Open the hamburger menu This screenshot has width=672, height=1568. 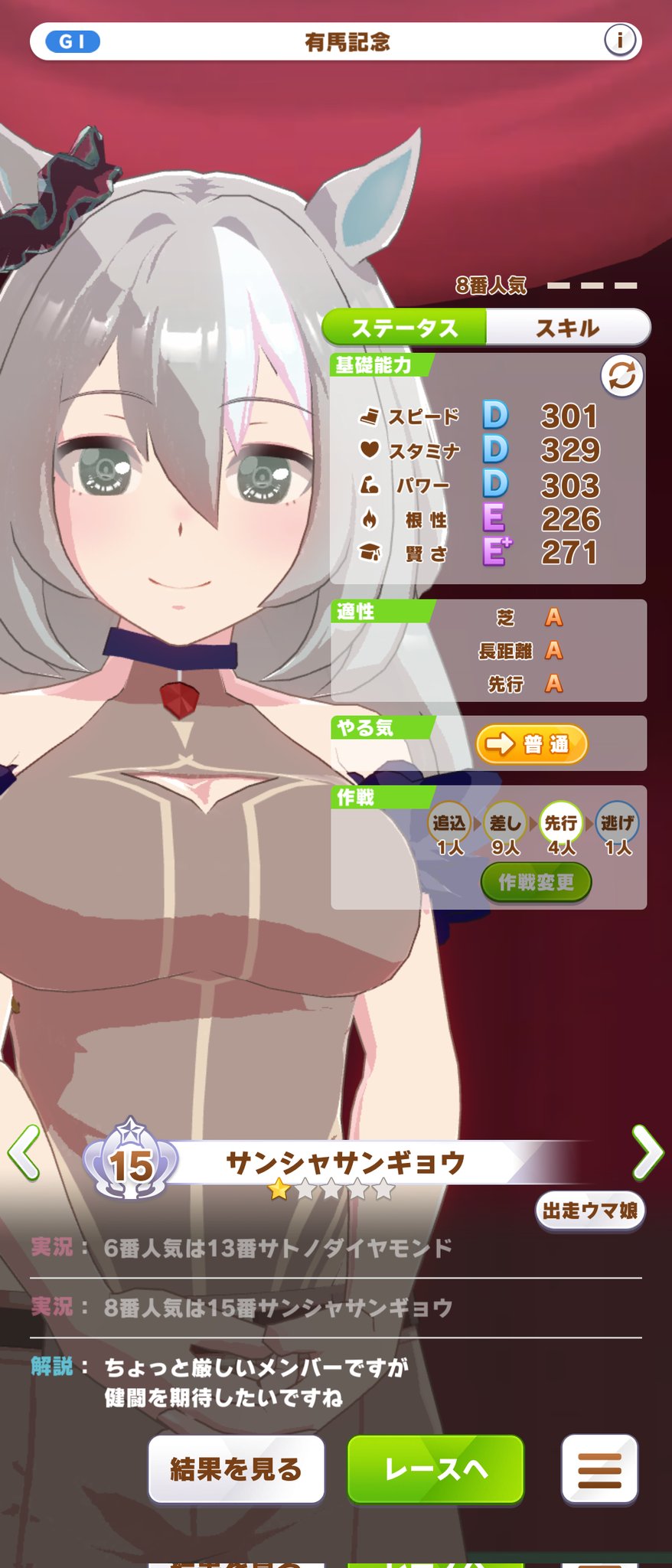599,1468
